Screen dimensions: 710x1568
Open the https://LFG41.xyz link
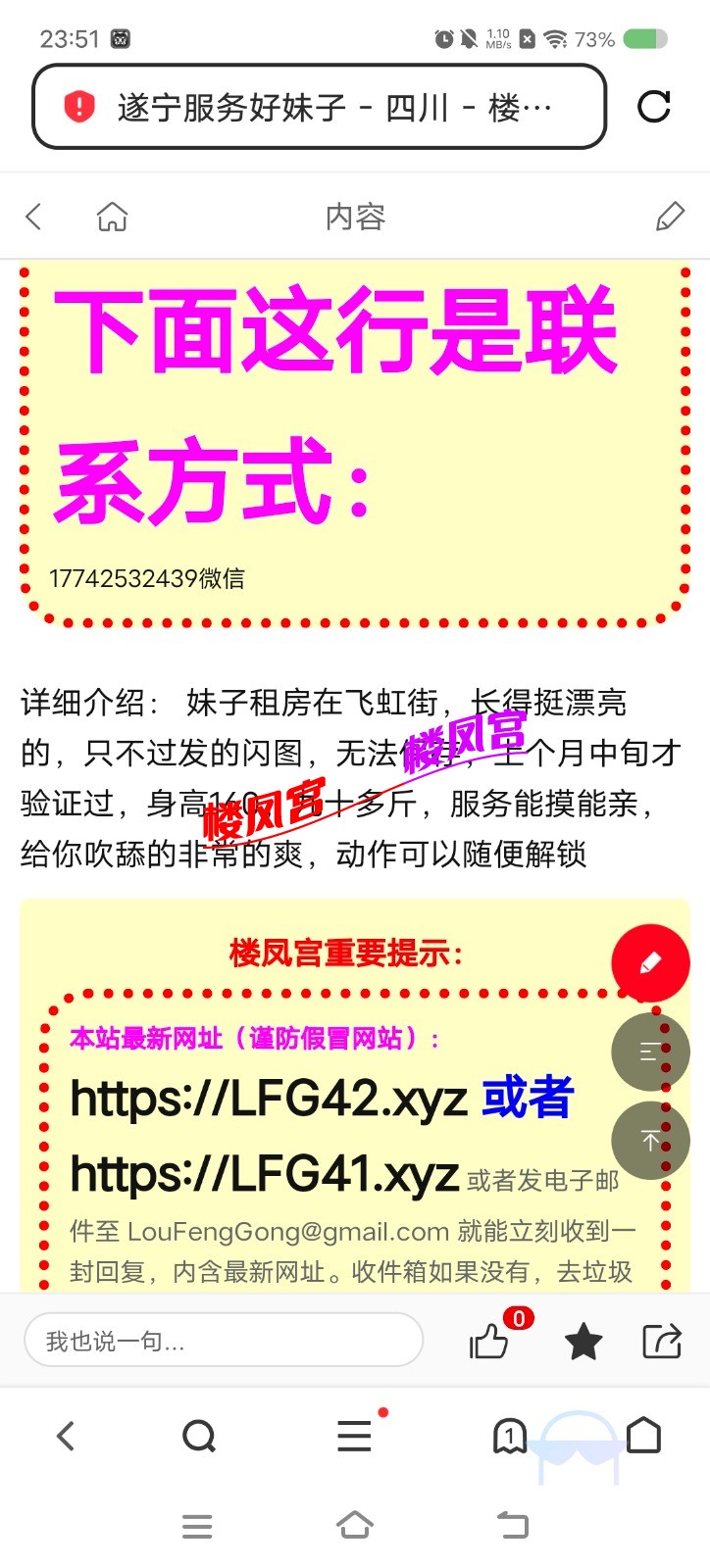pyautogui.click(x=265, y=1173)
